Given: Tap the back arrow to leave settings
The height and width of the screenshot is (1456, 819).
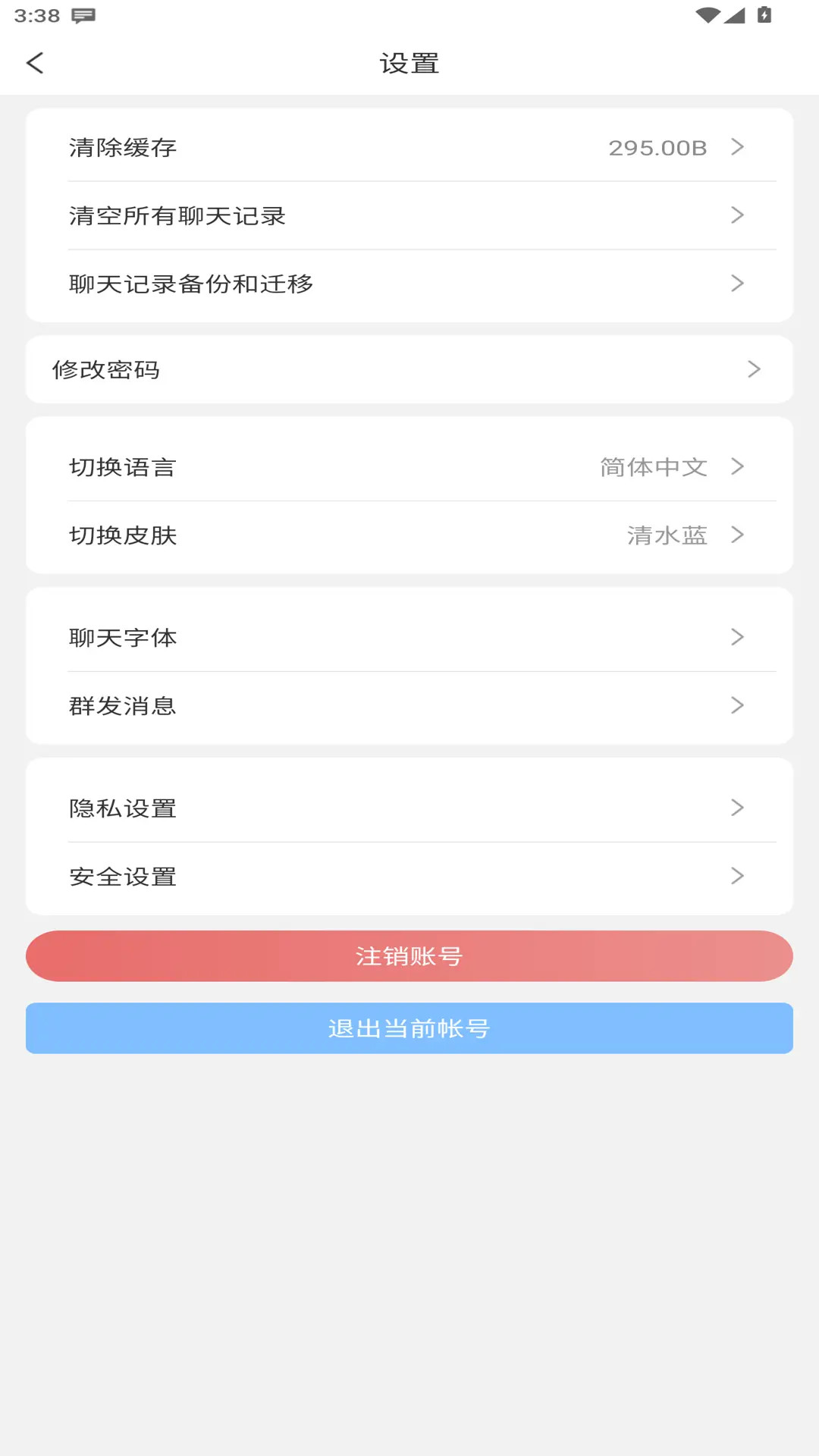Looking at the screenshot, I should 36,64.
